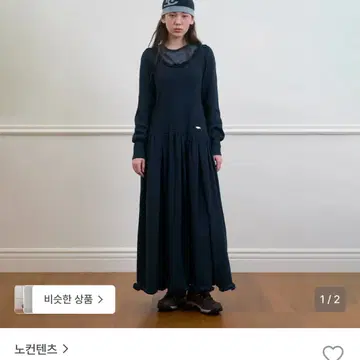Screen dimensions: 360x360
Task: Open the 노컨텐츠 brand page link
Action: click(x=41, y=349)
